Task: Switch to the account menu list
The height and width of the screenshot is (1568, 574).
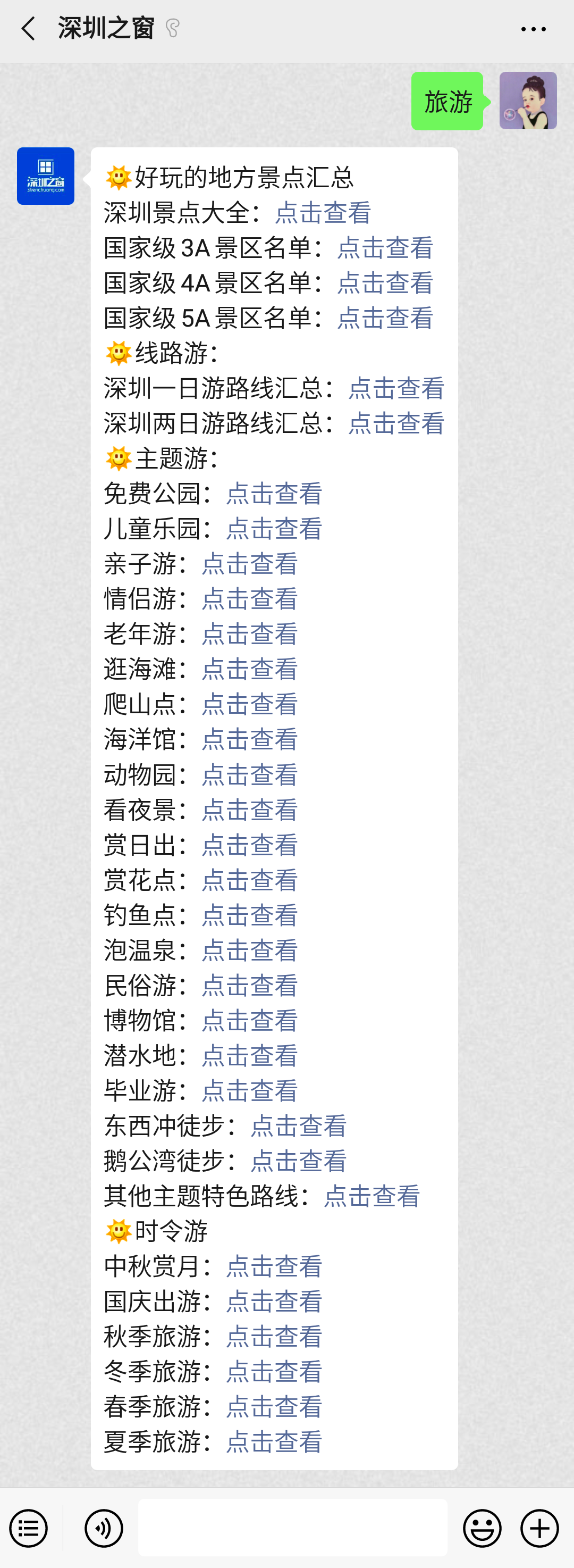Action: pyautogui.click(x=29, y=1529)
